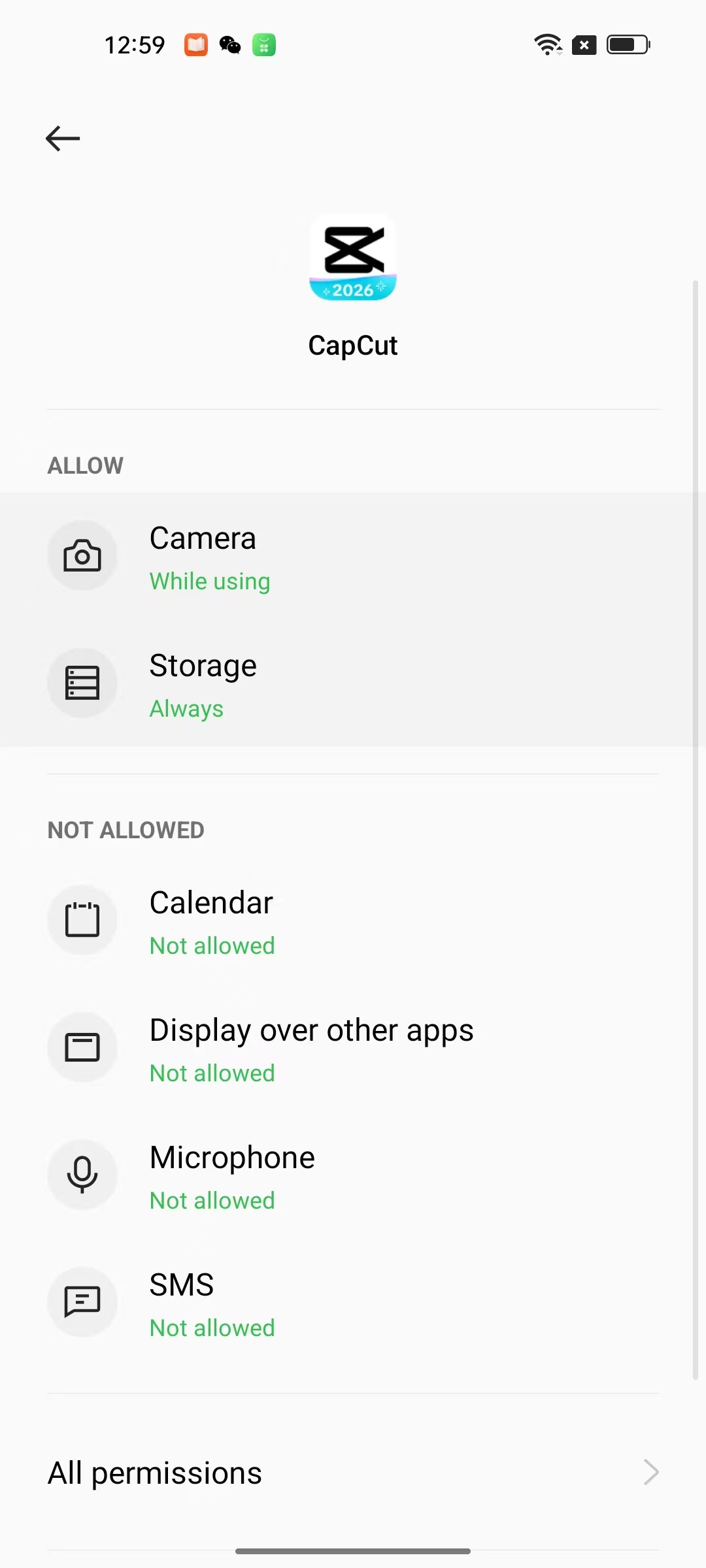706x1568 pixels.
Task: View All permissions for CapCut
Action: coord(353,1473)
